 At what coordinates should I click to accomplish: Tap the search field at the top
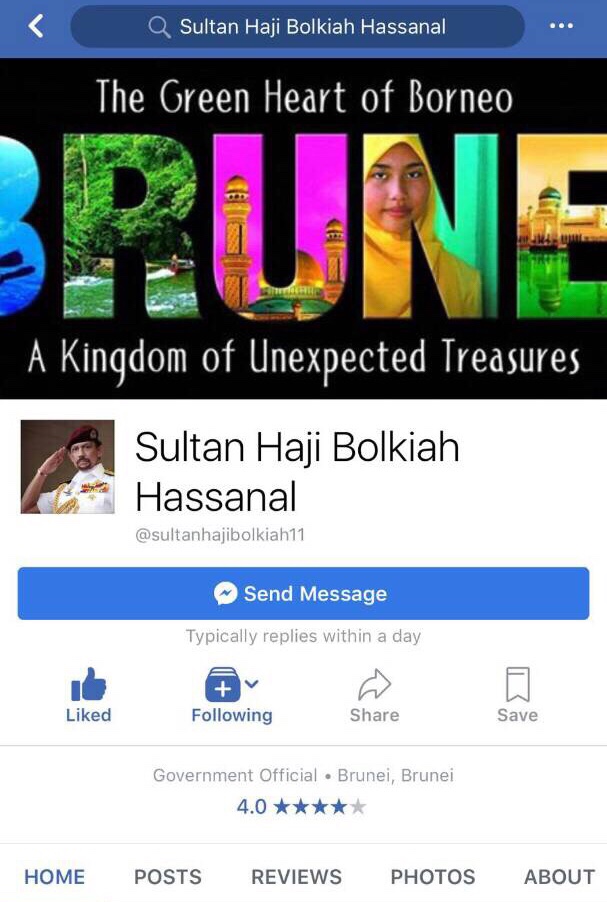[297, 27]
